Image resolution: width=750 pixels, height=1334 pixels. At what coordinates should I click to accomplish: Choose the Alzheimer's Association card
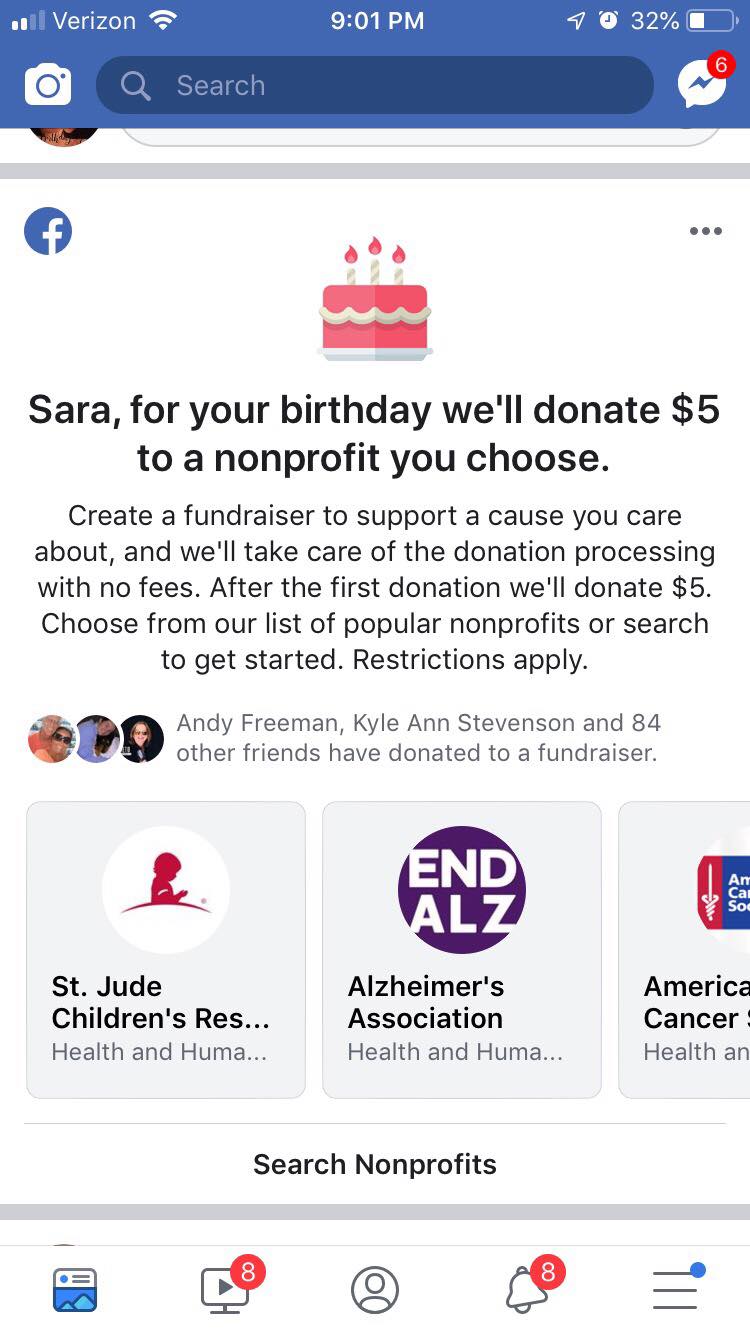pyautogui.click(x=462, y=950)
